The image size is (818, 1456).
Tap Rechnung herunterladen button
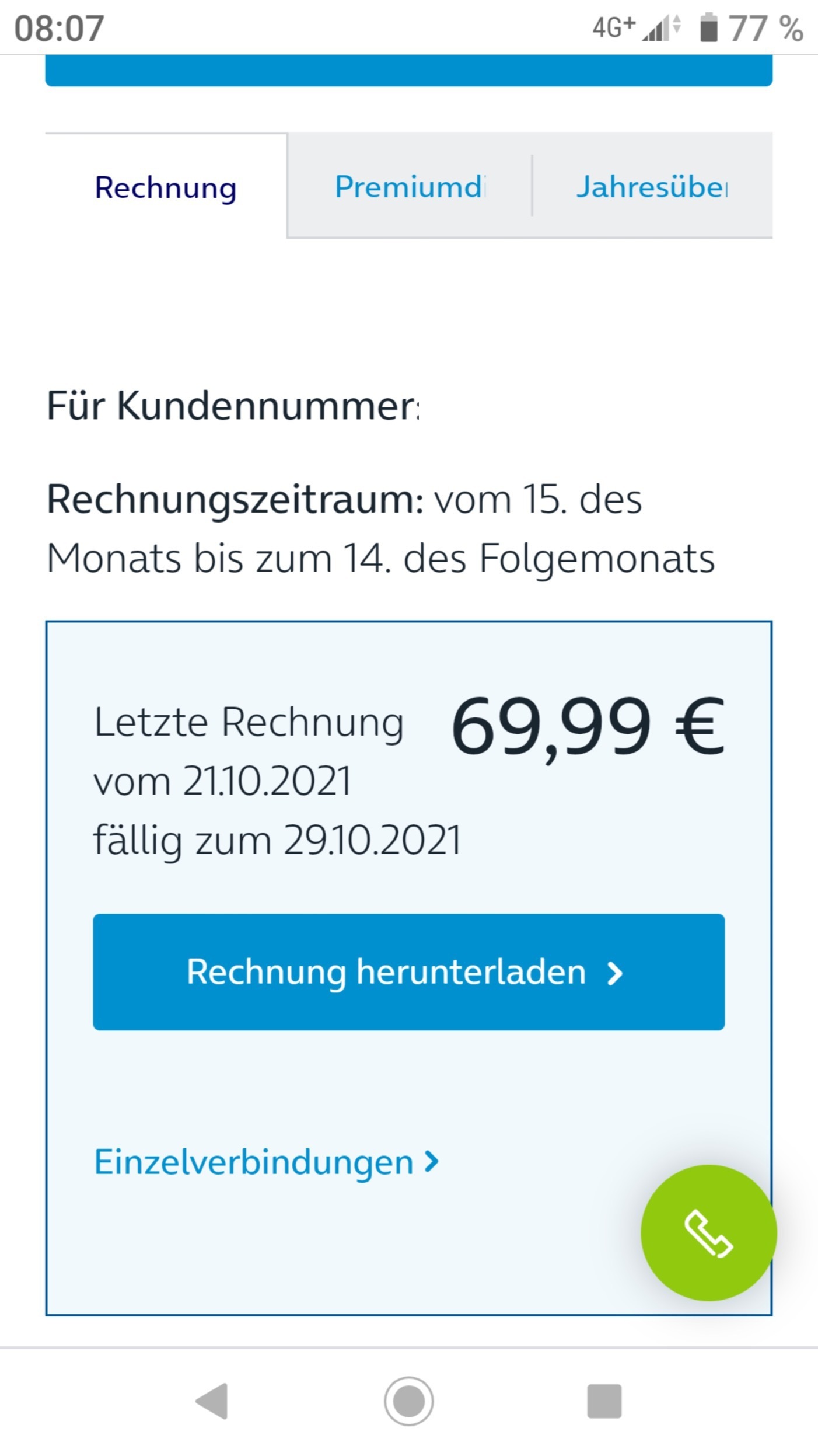click(408, 972)
